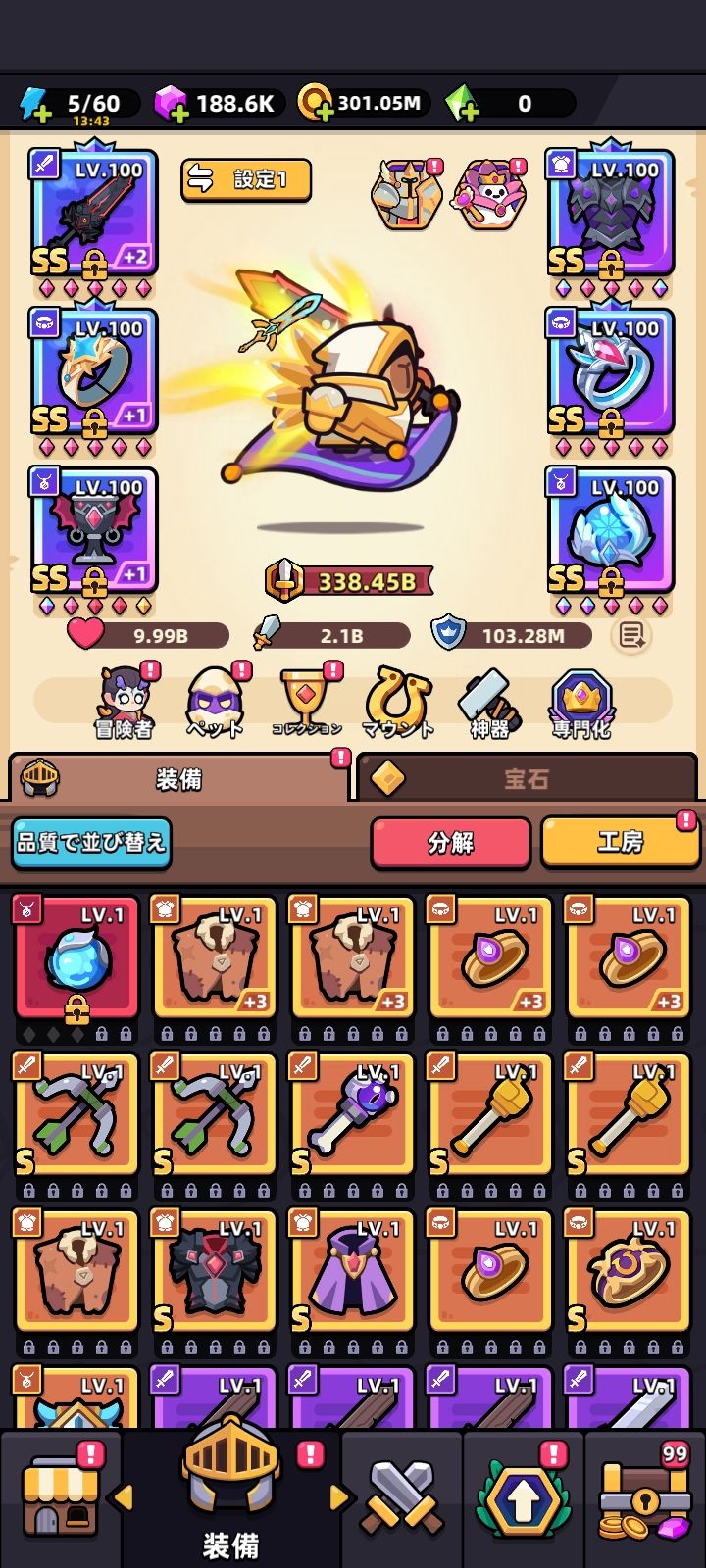
Task: Open the treasure chest tab
Action: tap(643, 1497)
